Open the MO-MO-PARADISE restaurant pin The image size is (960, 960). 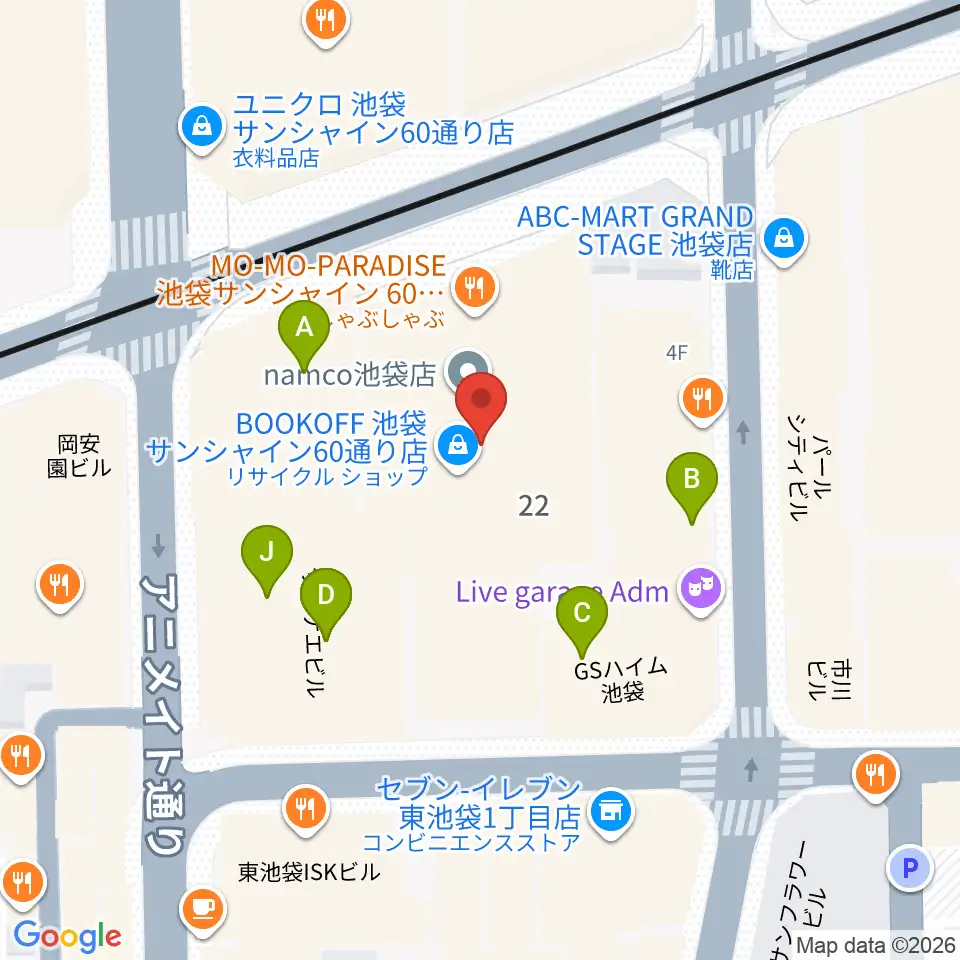tap(475, 290)
